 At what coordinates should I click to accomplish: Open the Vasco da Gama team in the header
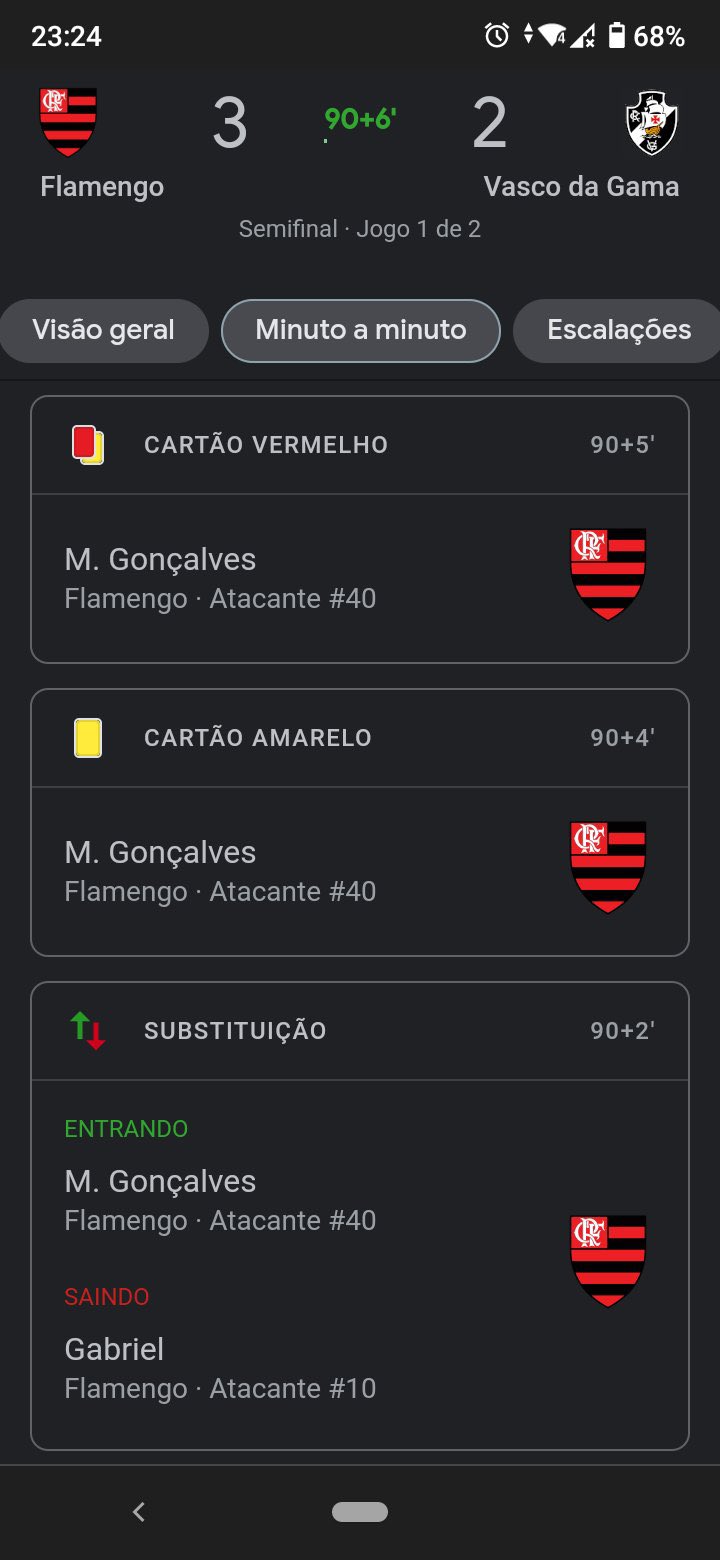pyautogui.click(x=581, y=143)
